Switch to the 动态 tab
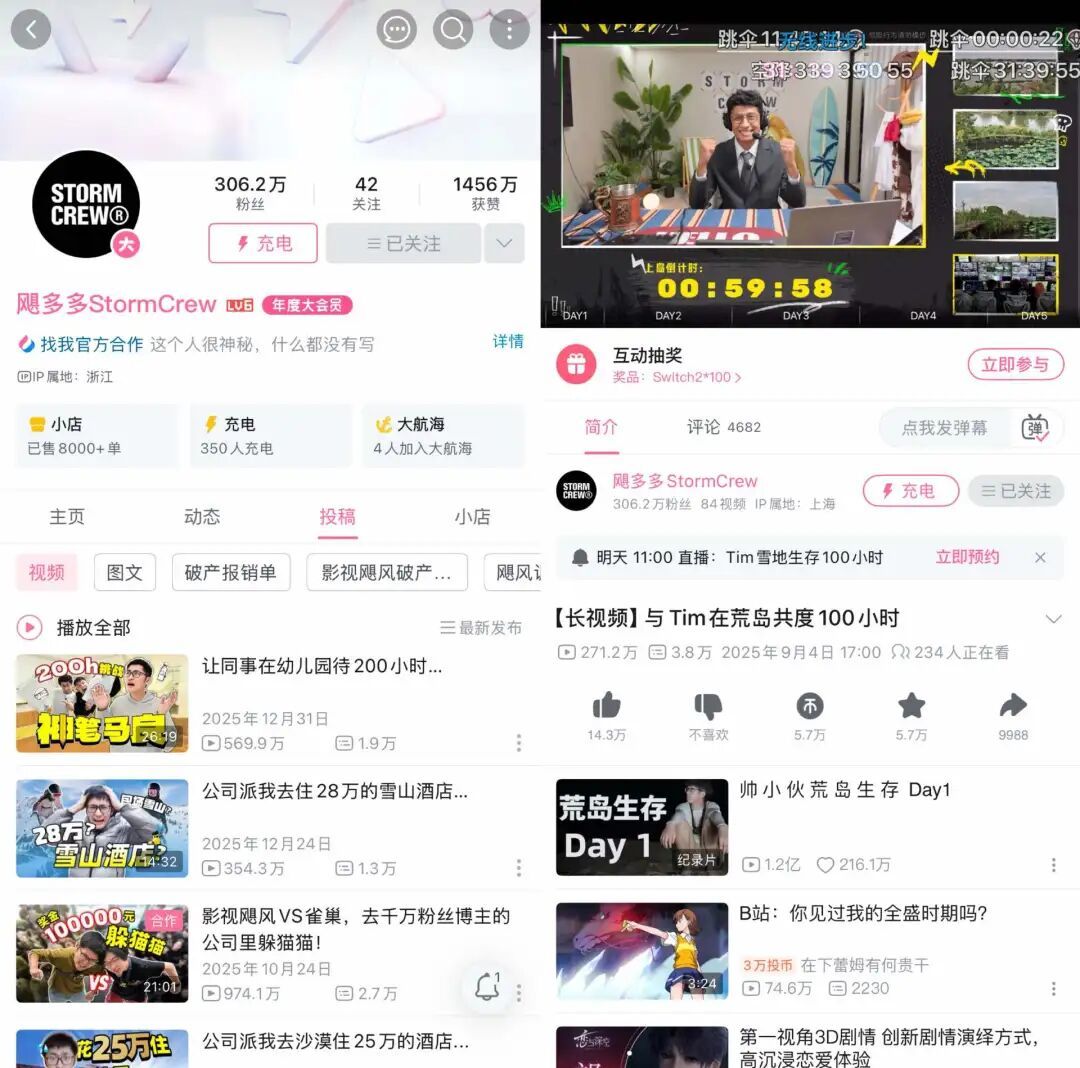 [x=202, y=516]
